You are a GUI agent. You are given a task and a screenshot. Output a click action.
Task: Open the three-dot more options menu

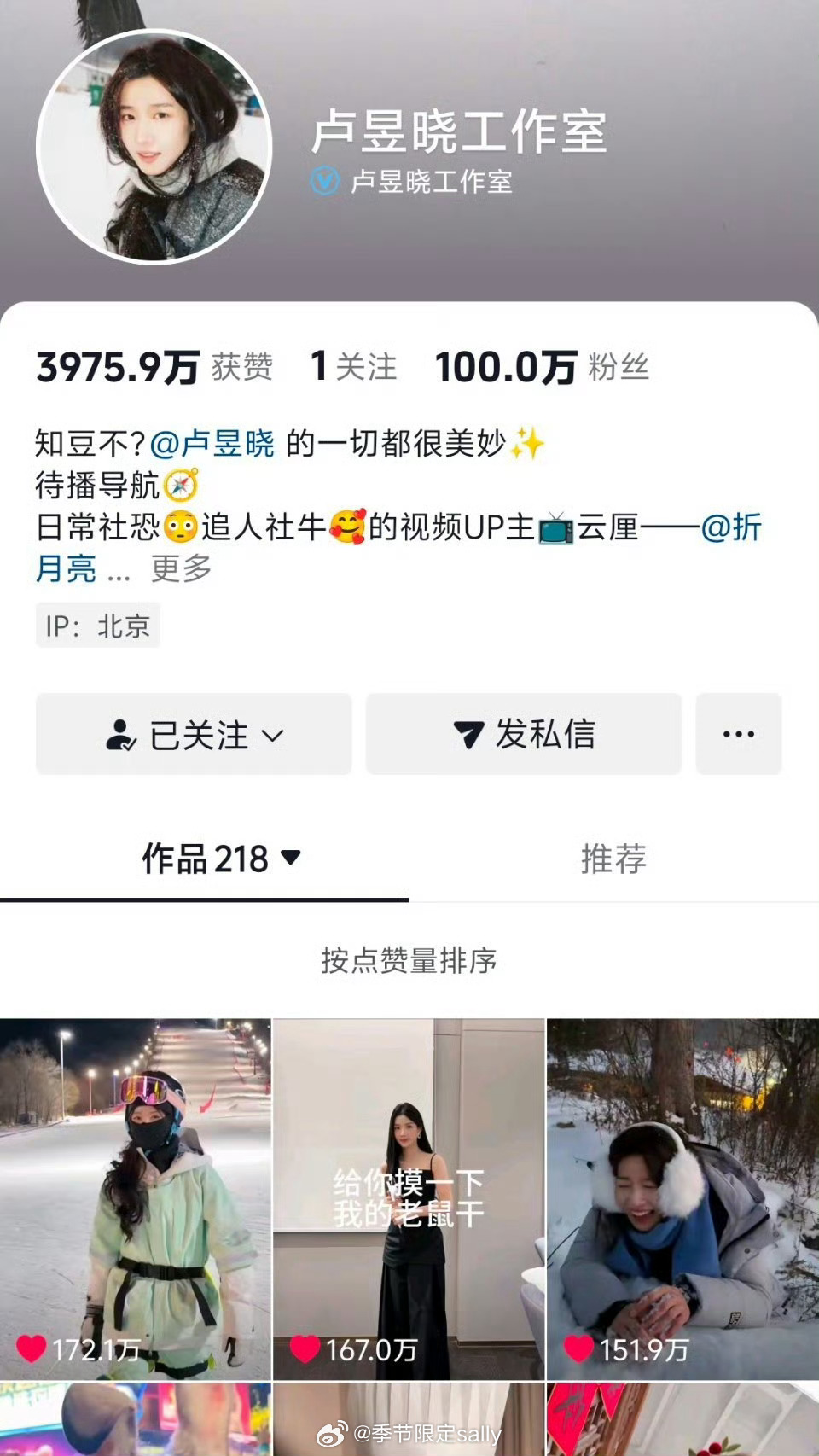739,732
